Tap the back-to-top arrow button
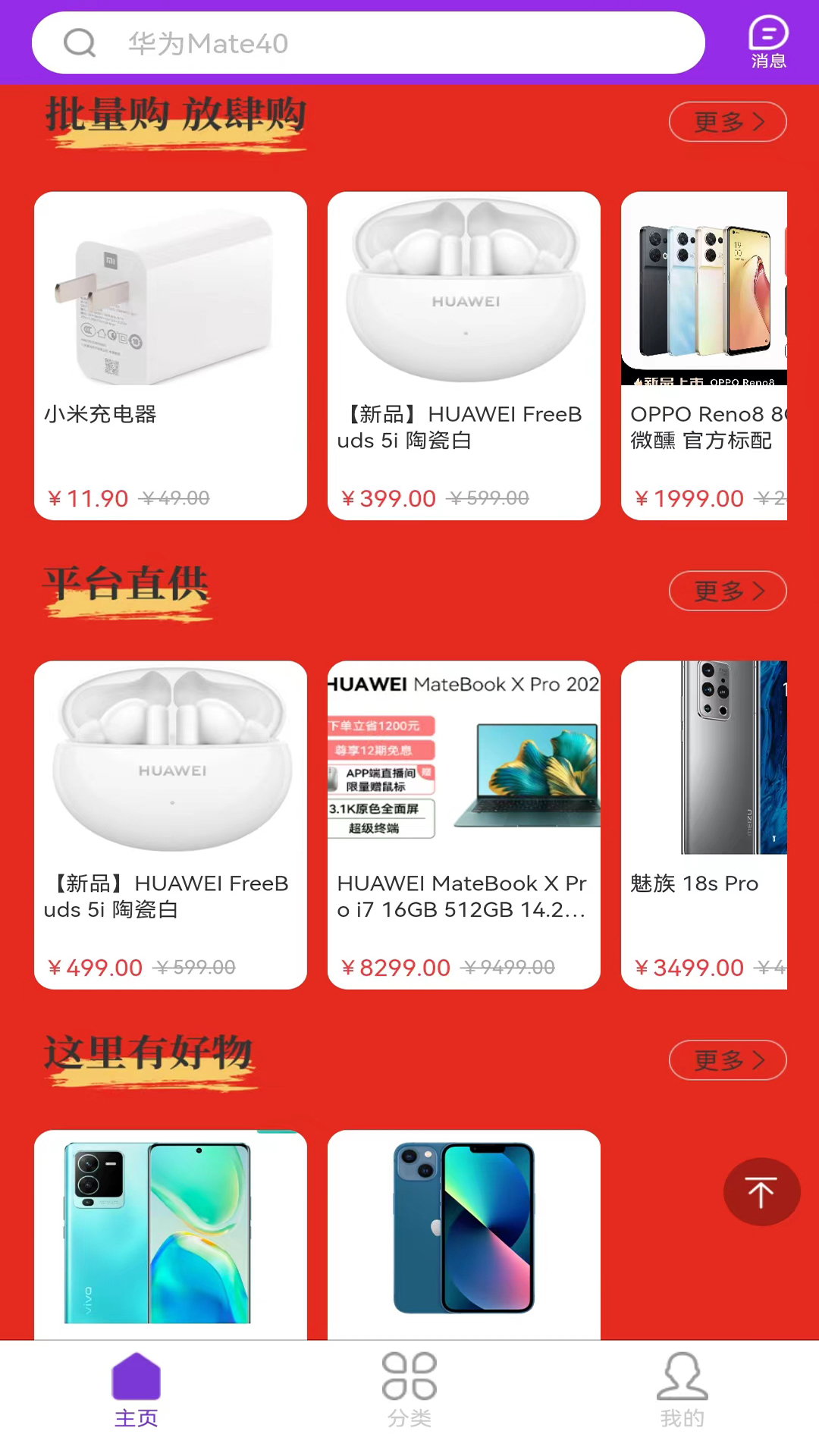 (761, 1191)
